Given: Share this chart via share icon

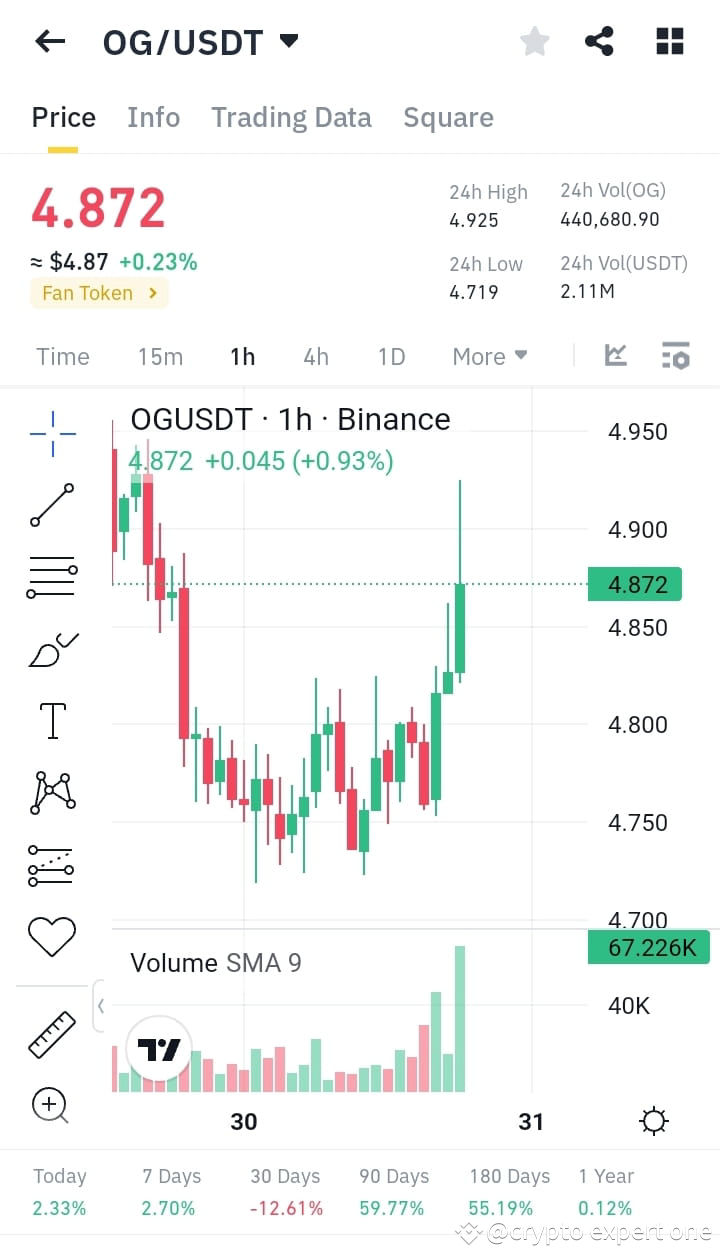Looking at the screenshot, I should [x=599, y=41].
